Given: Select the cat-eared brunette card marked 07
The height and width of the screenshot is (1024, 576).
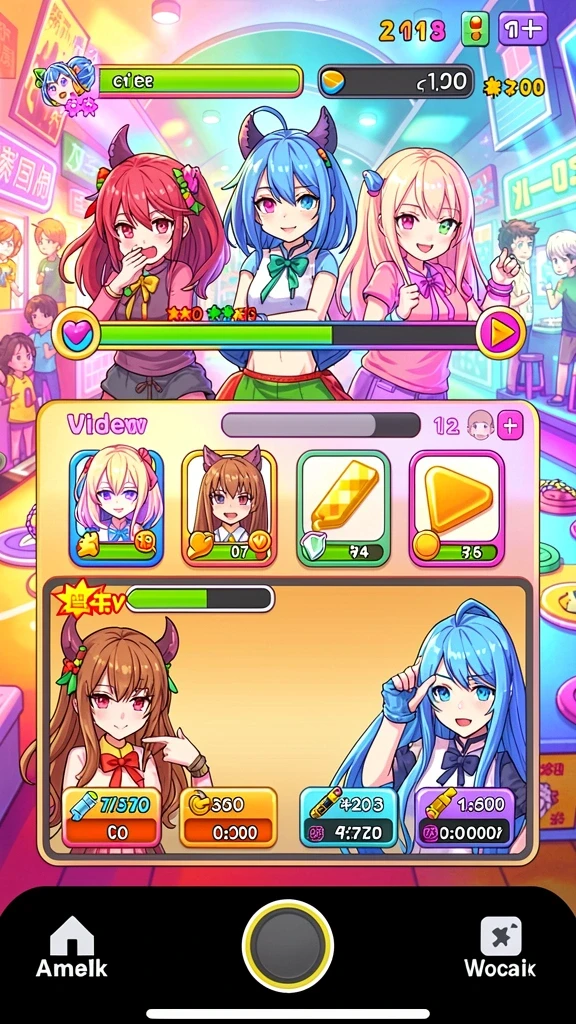Looking at the screenshot, I should pyautogui.click(x=229, y=507).
